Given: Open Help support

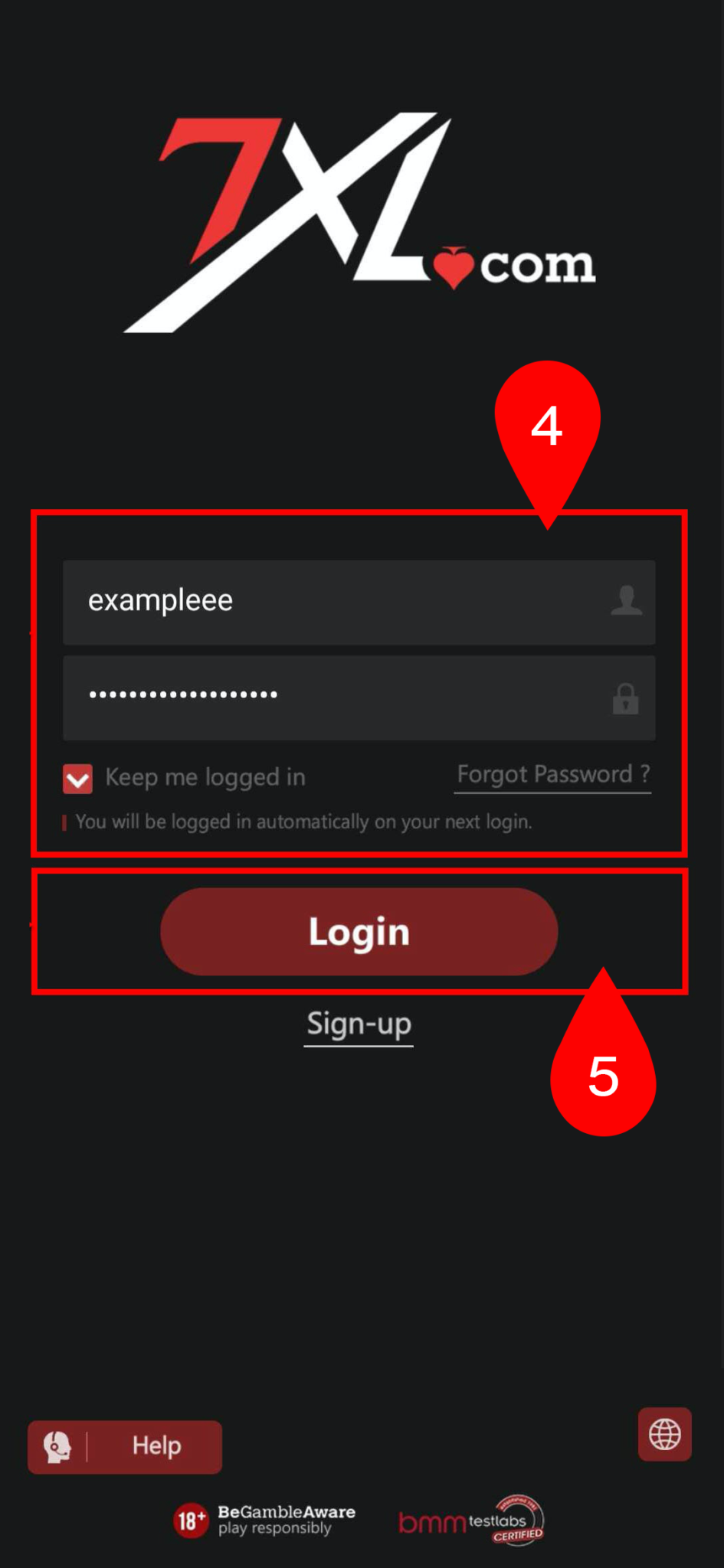Looking at the screenshot, I should point(125,1446).
